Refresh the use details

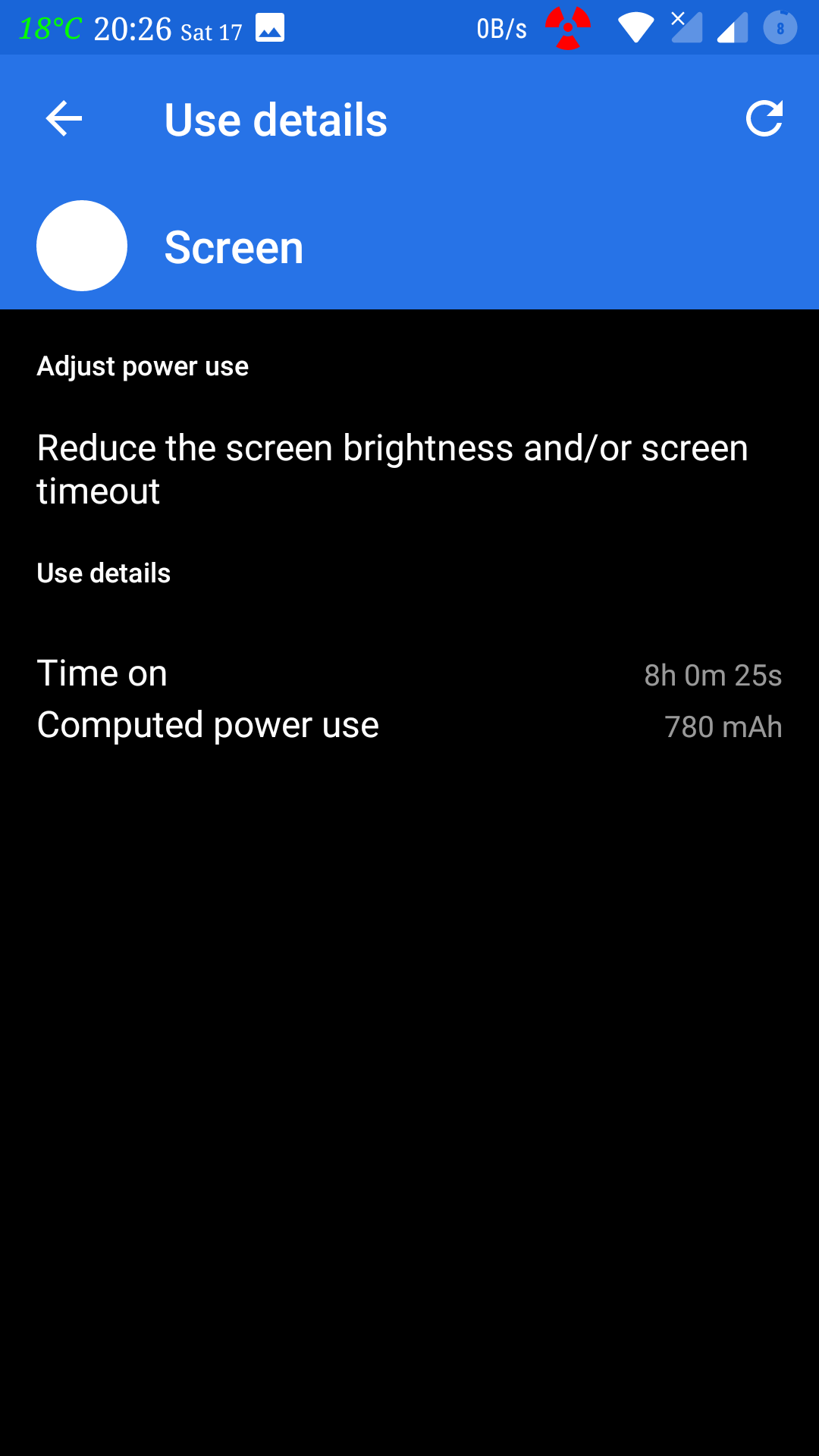pos(764,119)
